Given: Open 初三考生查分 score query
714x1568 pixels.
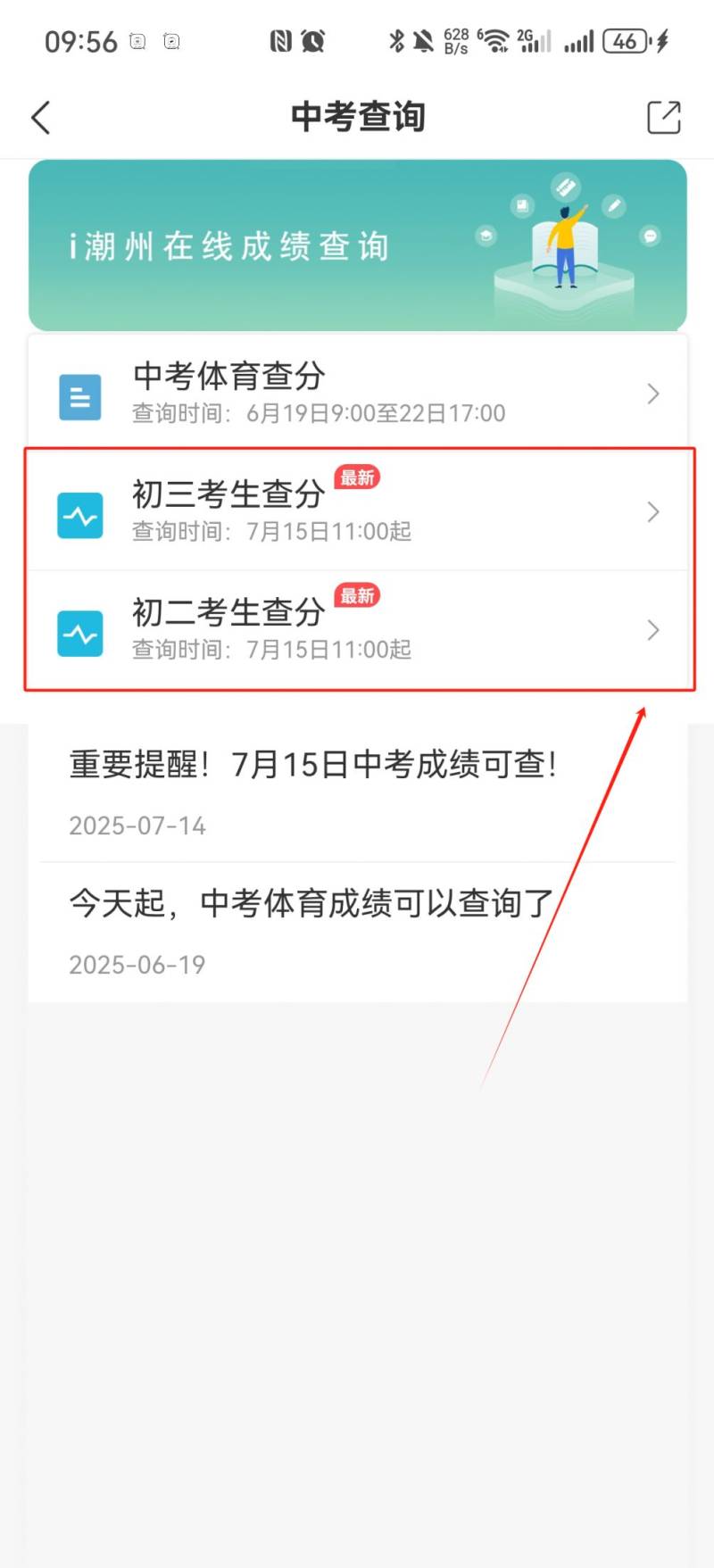Looking at the screenshot, I should point(357,511).
